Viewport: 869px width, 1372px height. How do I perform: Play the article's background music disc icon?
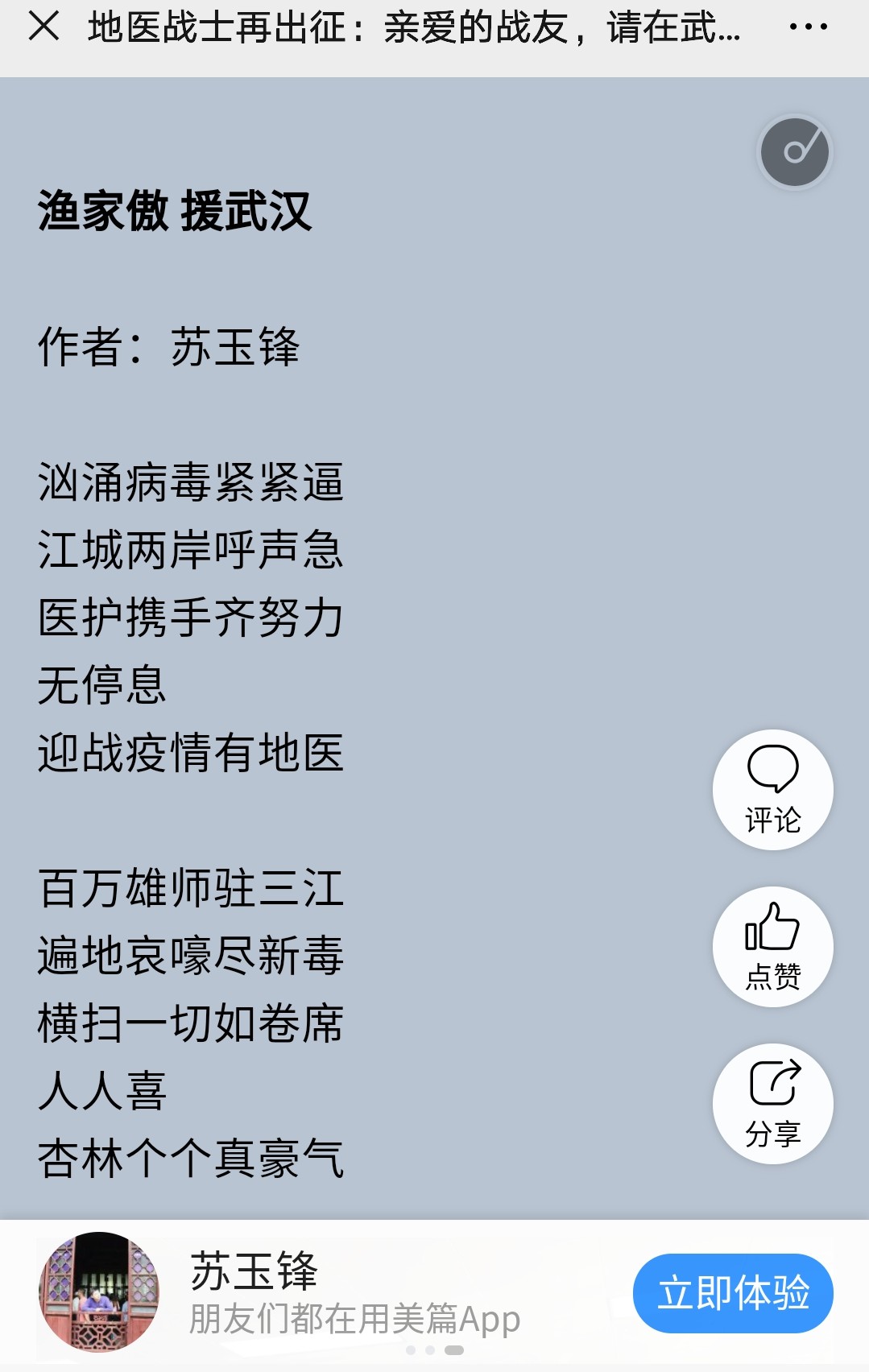tap(794, 152)
